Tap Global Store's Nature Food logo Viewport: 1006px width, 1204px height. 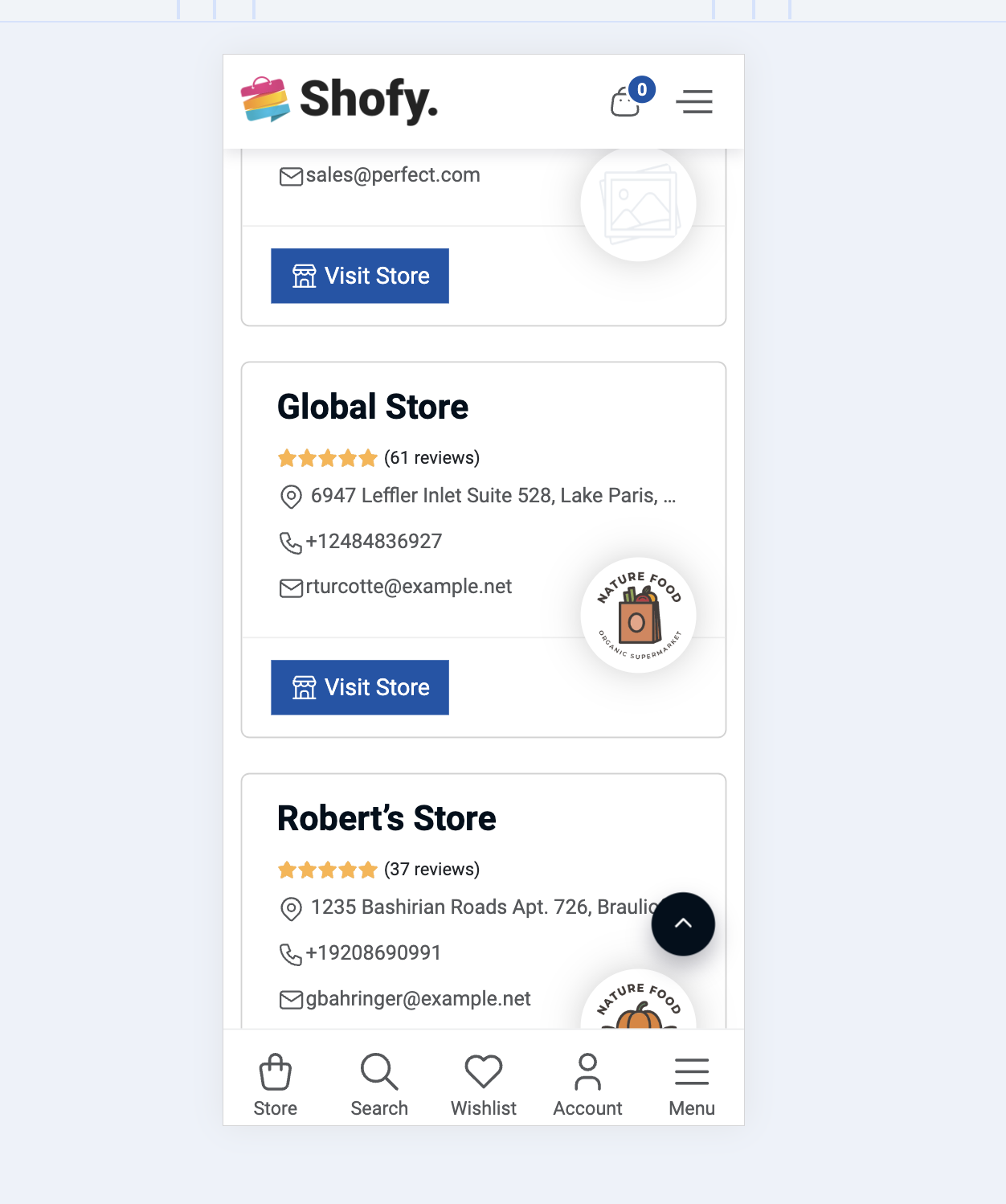638,615
